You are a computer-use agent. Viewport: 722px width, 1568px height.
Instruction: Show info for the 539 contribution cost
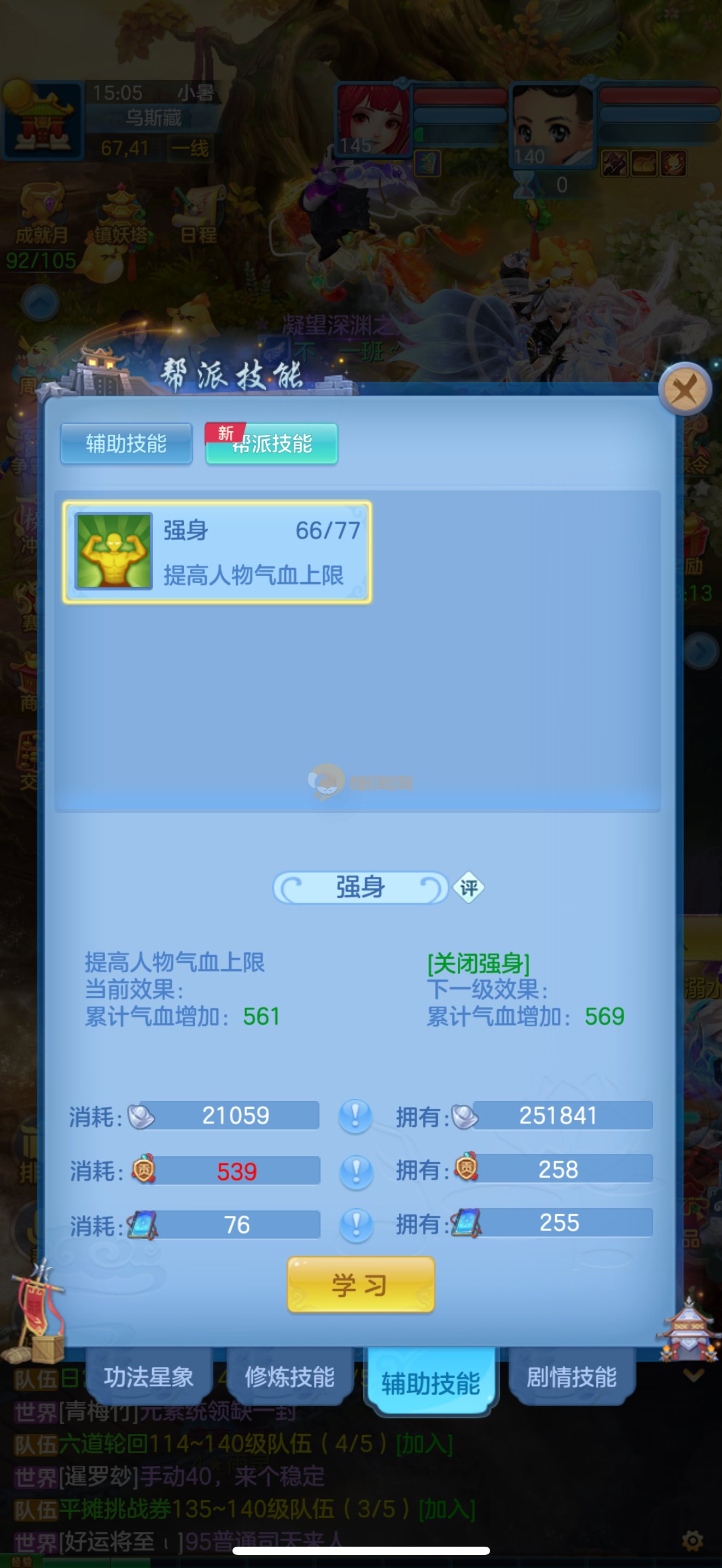(x=356, y=1171)
